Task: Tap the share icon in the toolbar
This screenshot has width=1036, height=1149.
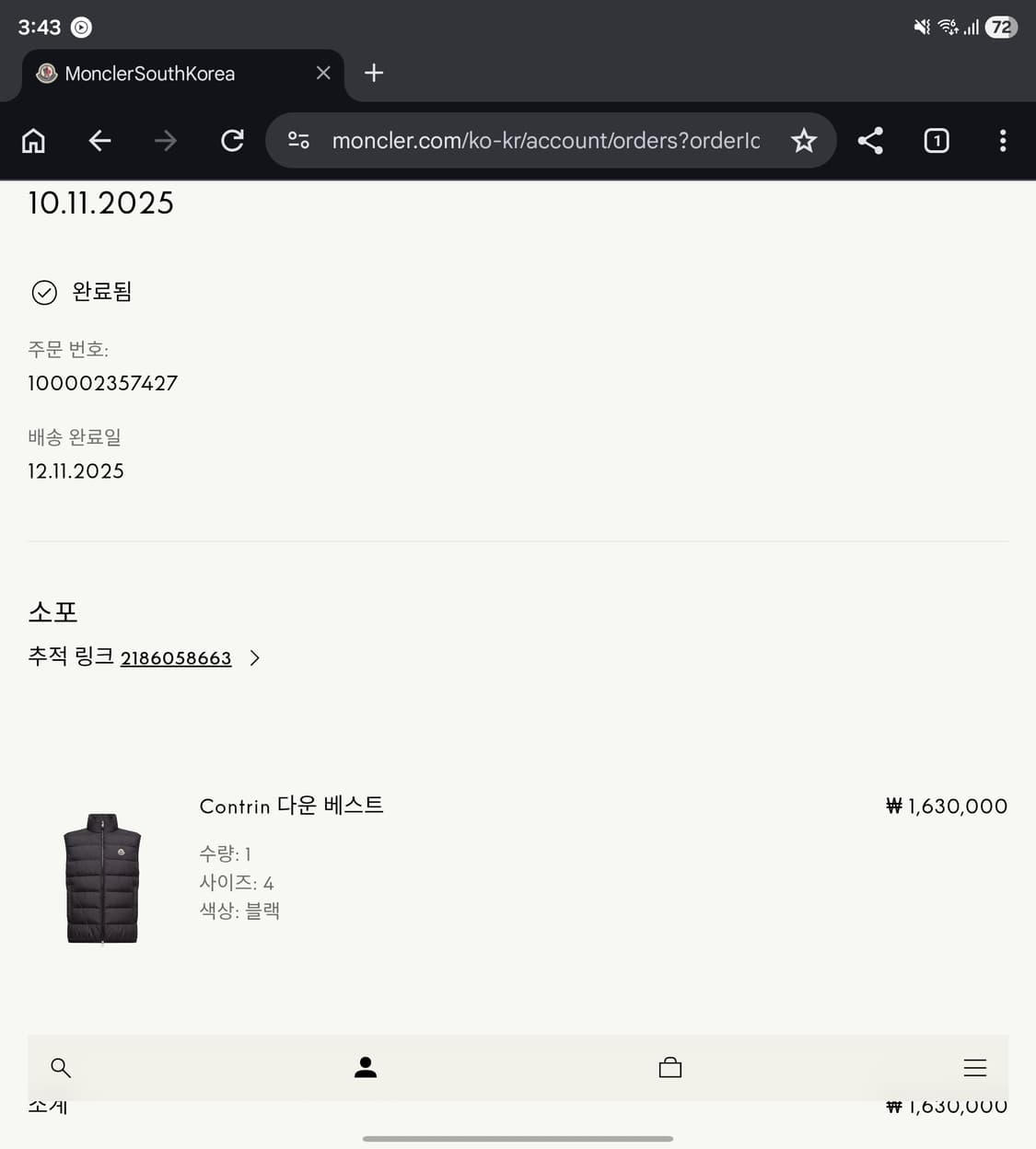Action: pyautogui.click(x=870, y=140)
